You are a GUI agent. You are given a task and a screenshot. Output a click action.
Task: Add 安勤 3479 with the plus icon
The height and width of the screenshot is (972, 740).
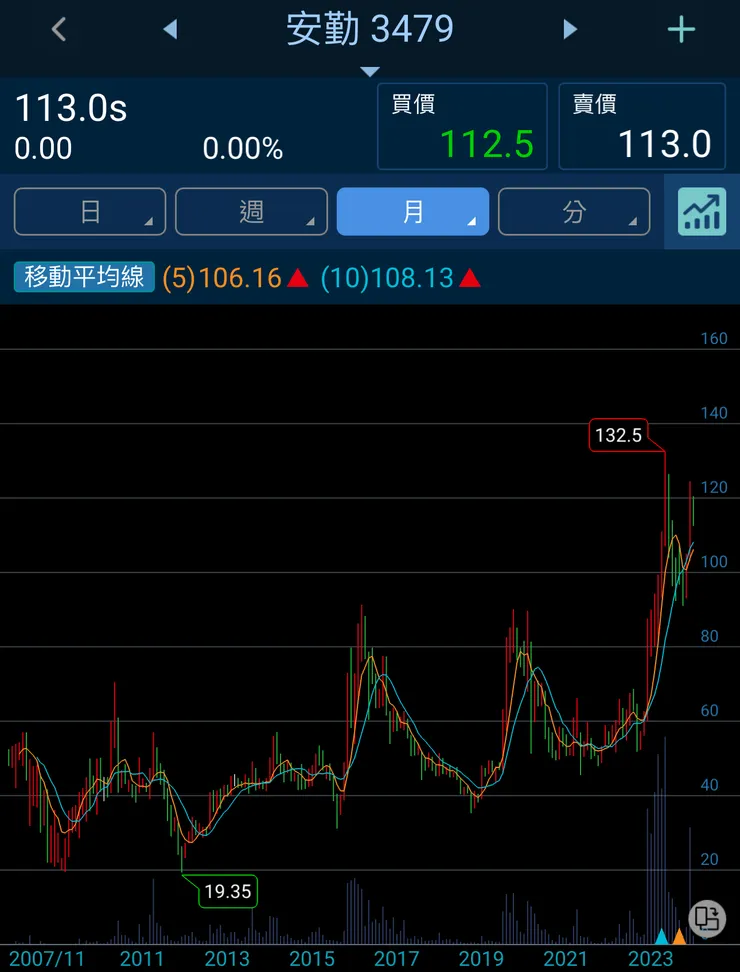681,30
